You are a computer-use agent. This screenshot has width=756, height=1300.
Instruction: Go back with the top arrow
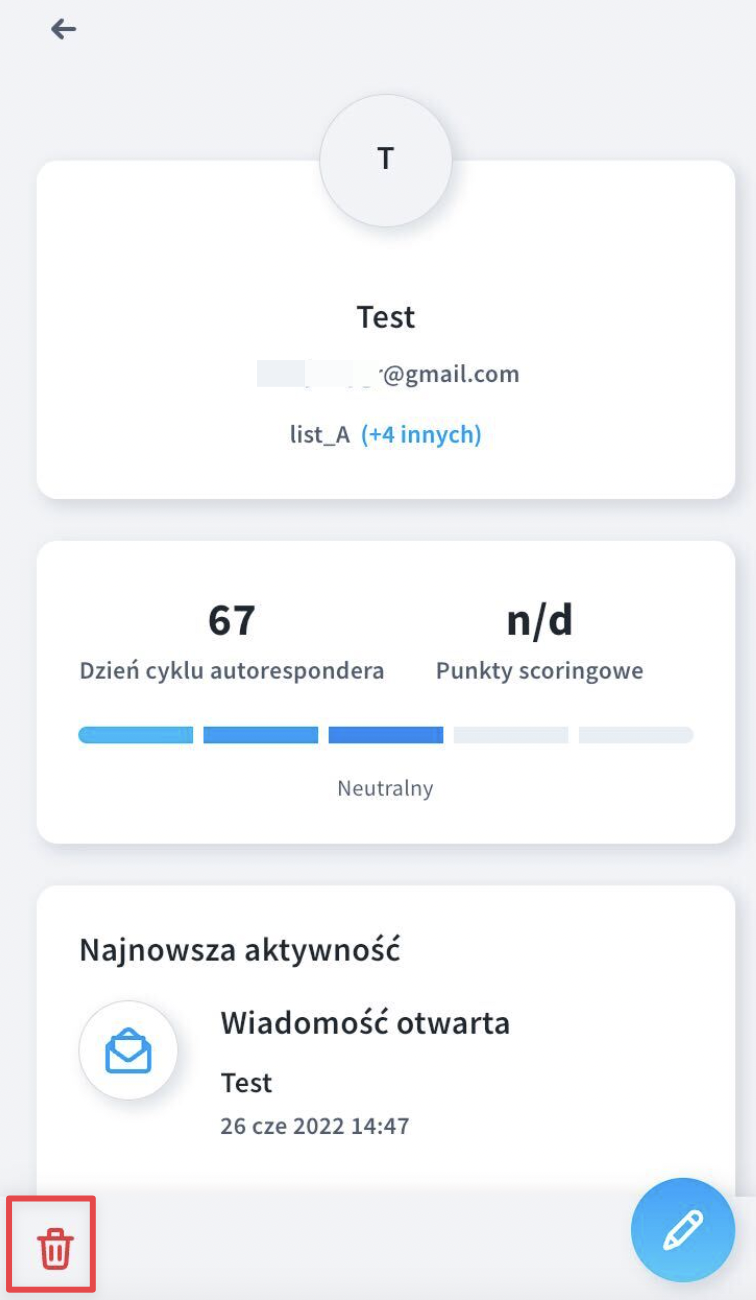[64, 29]
